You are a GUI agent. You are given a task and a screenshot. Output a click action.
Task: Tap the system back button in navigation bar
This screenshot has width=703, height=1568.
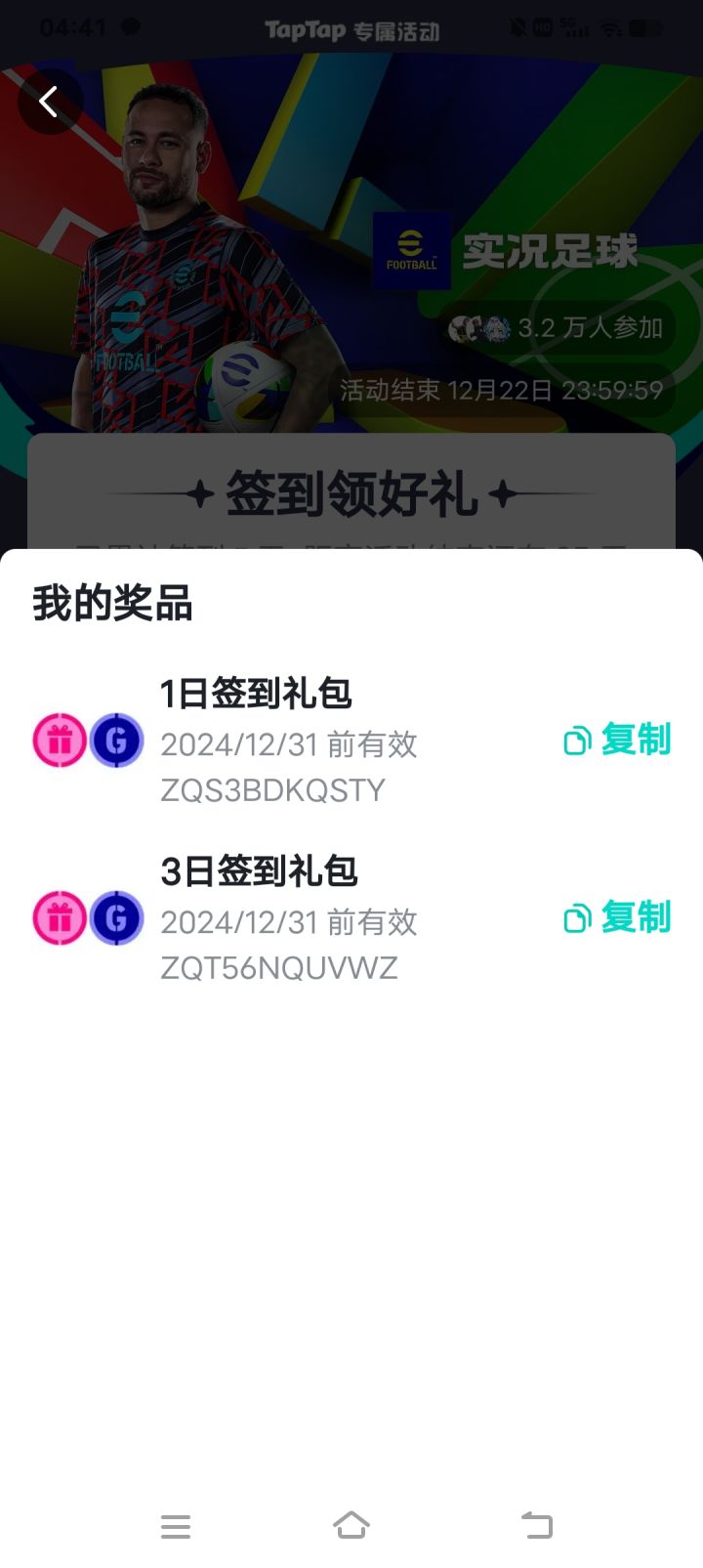[x=532, y=1525]
